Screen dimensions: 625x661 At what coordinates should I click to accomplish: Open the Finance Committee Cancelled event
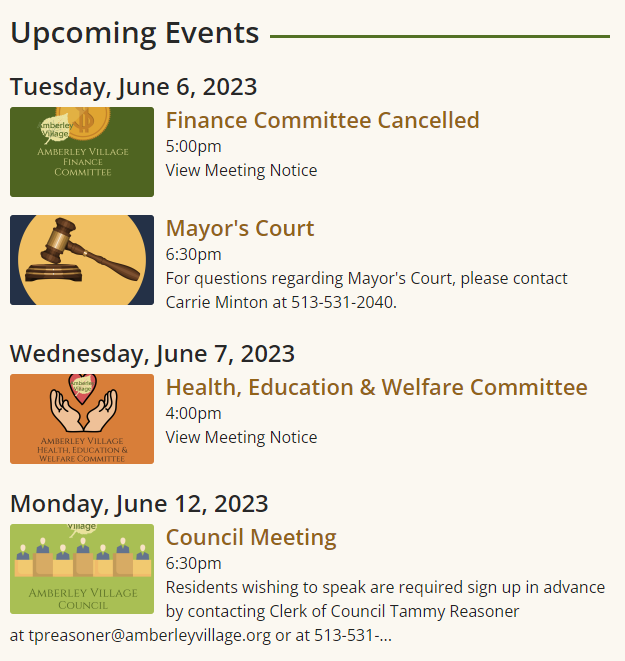point(322,121)
